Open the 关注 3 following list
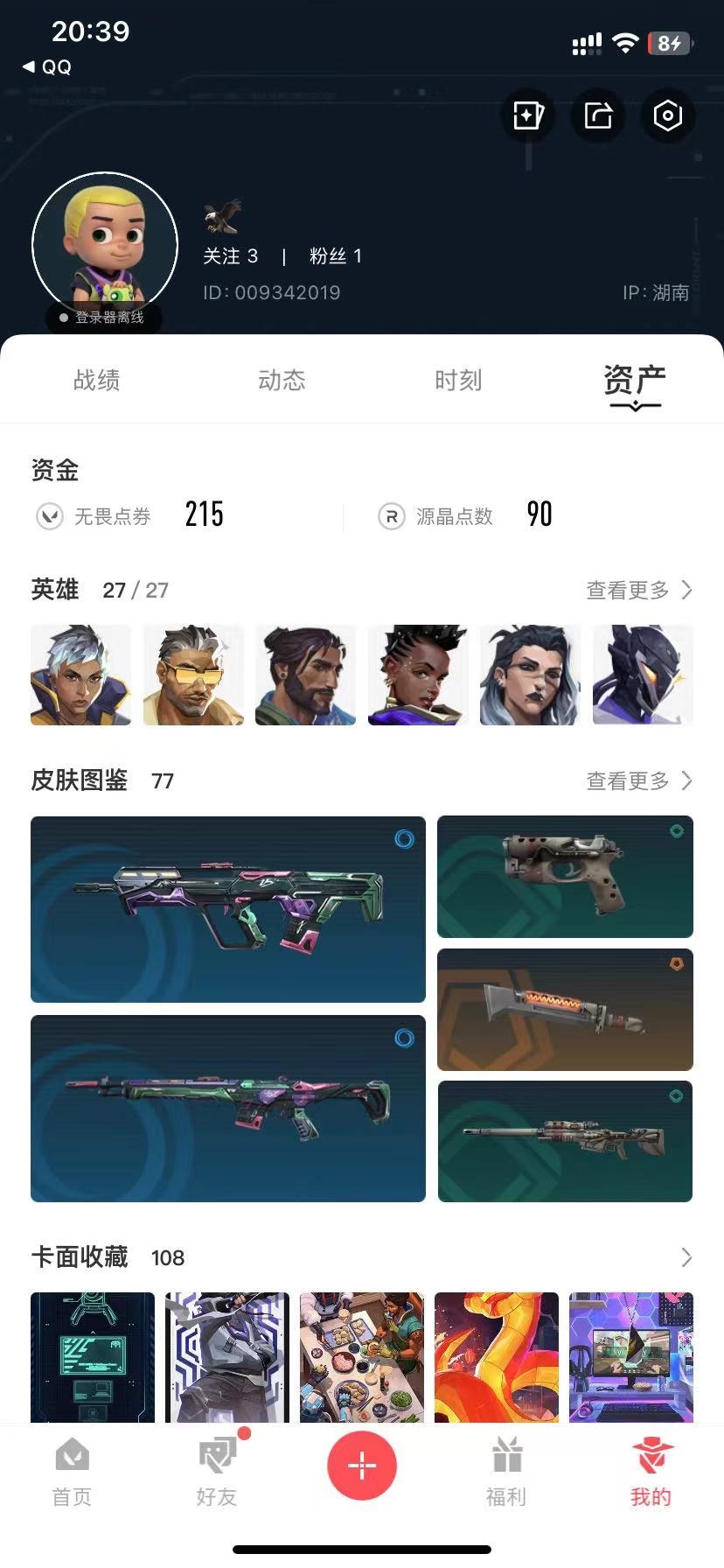Image resolution: width=724 pixels, height=1568 pixels. [x=231, y=256]
